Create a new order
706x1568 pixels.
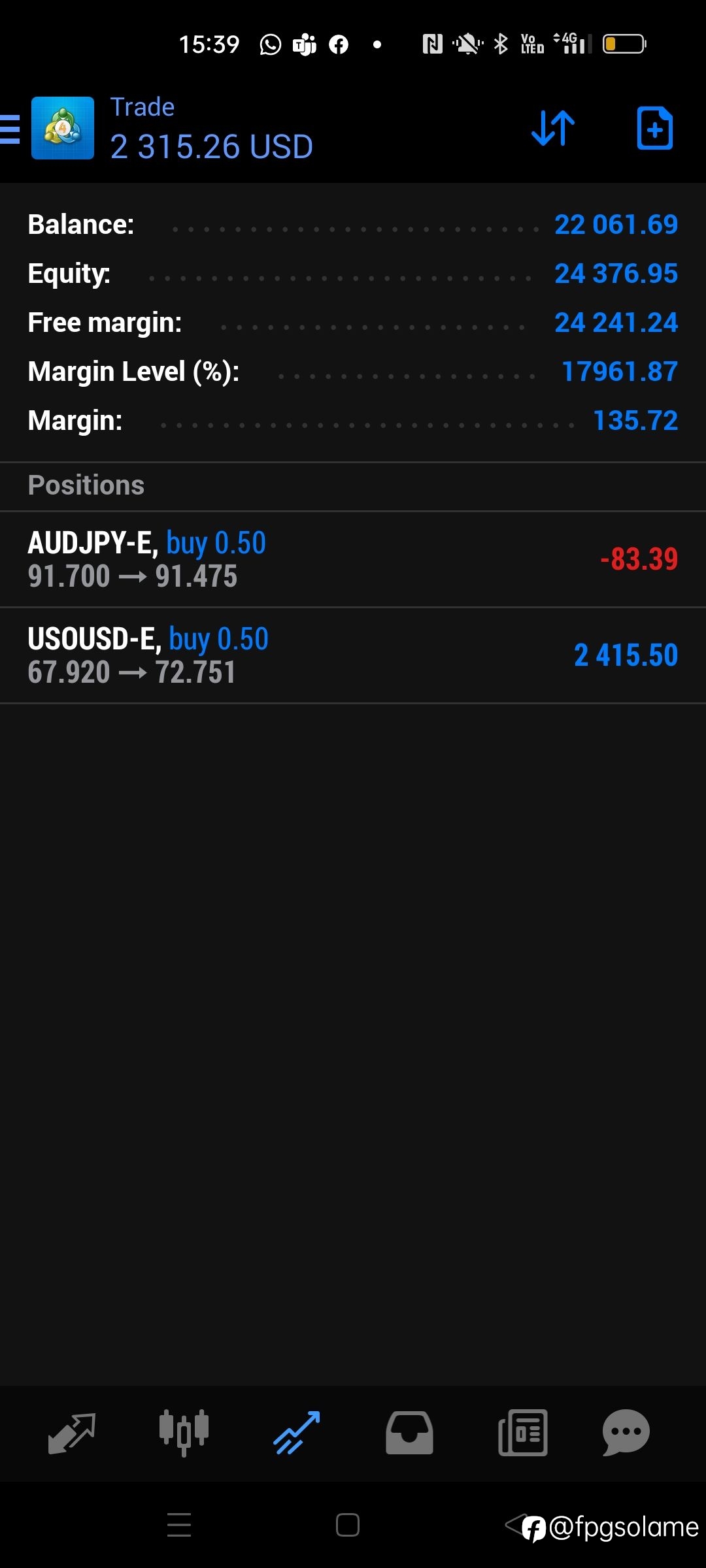(654, 128)
